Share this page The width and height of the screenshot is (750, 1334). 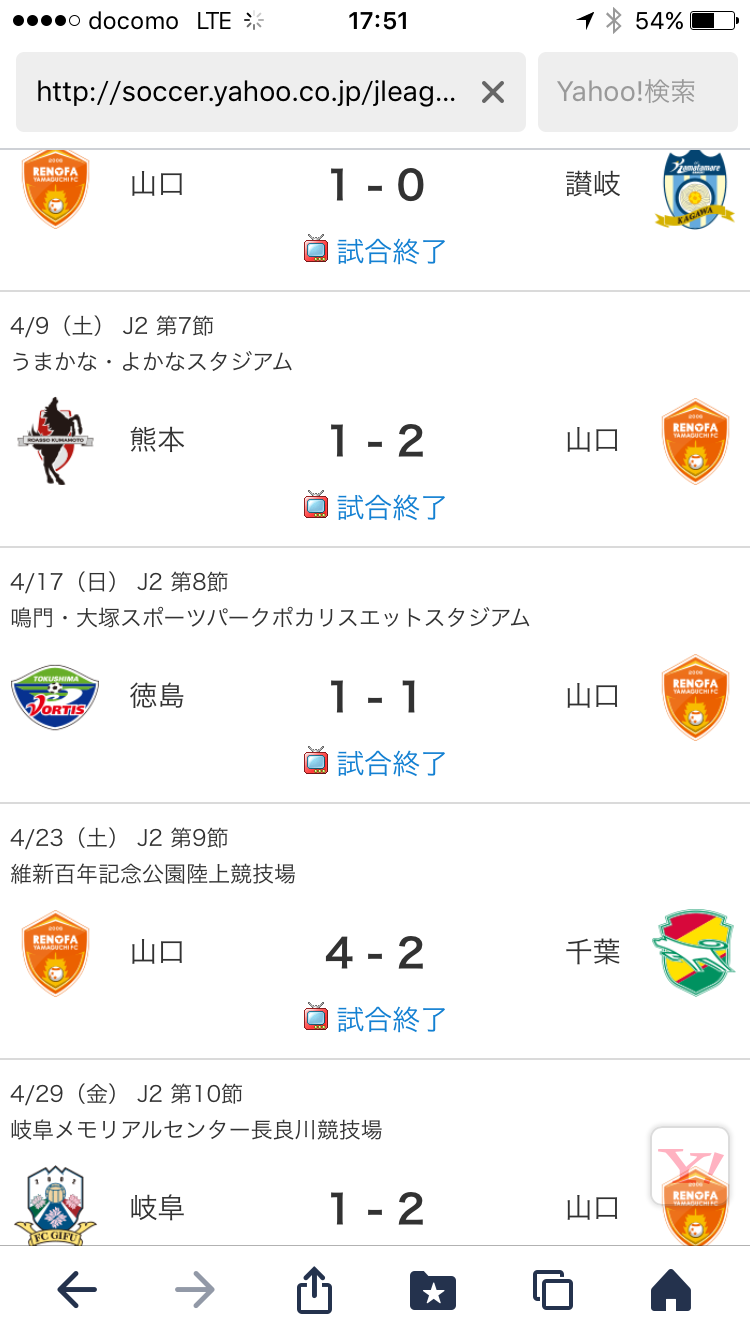coord(314,1290)
